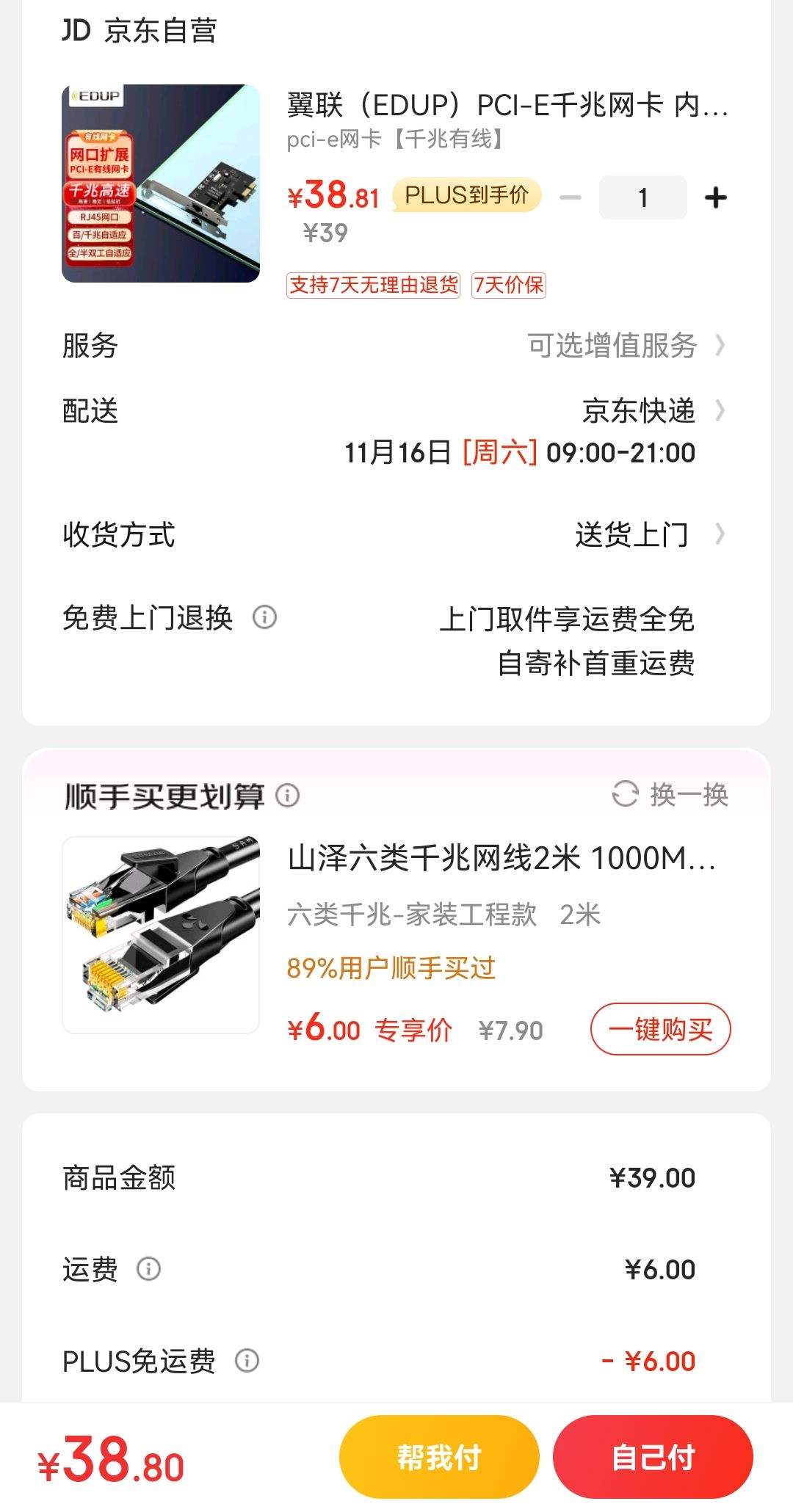
Task: Click the PLUS到手价 price badge
Action: point(468,195)
